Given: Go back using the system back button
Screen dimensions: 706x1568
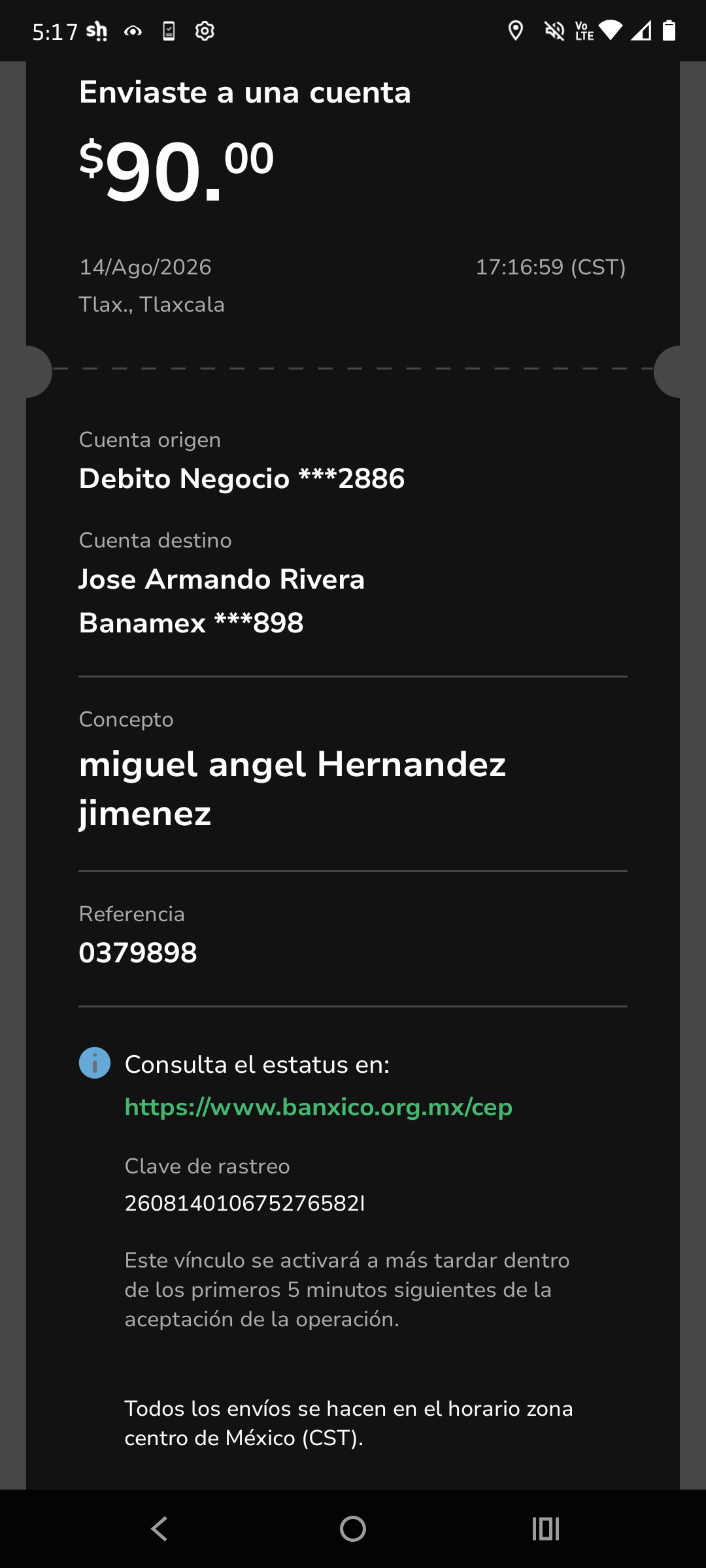Looking at the screenshot, I should (x=160, y=1529).
